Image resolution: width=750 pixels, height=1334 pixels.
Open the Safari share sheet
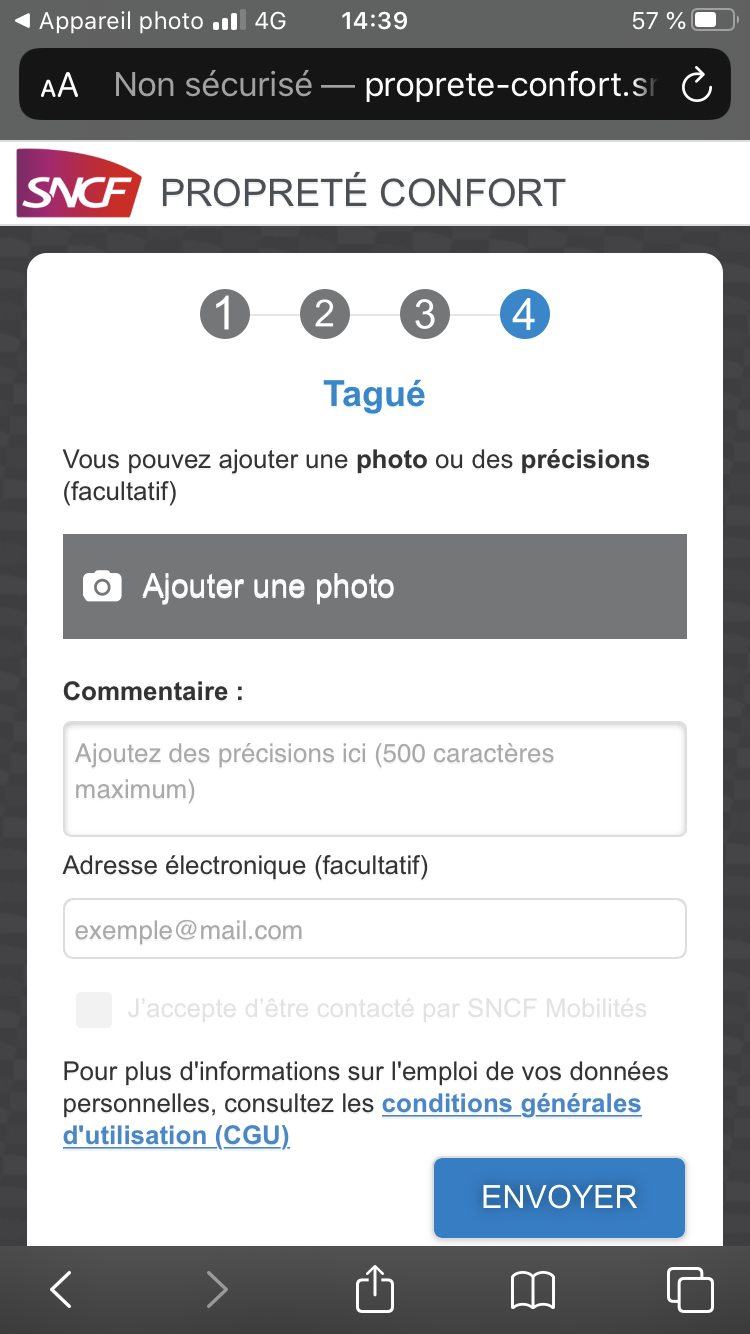click(x=375, y=1287)
